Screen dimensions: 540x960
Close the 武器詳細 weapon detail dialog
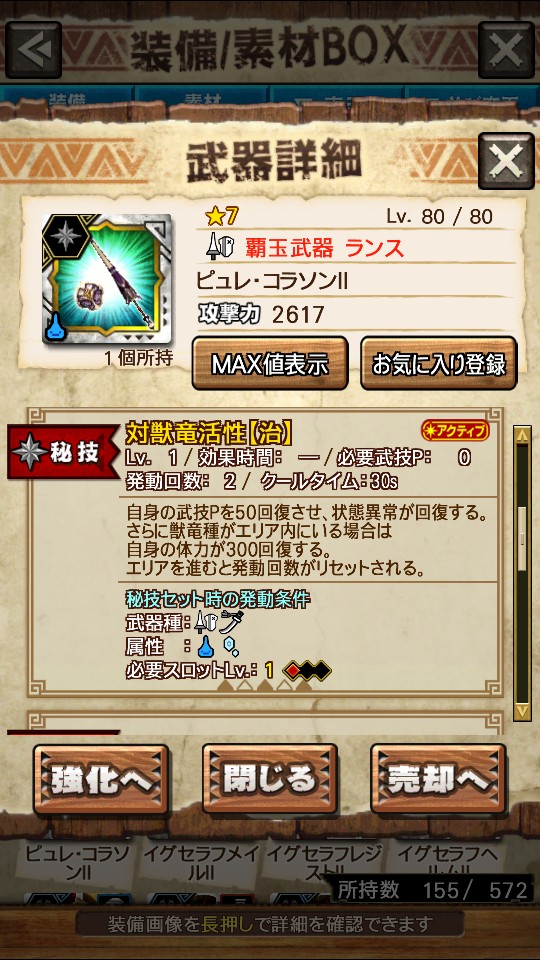[x=506, y=161]
